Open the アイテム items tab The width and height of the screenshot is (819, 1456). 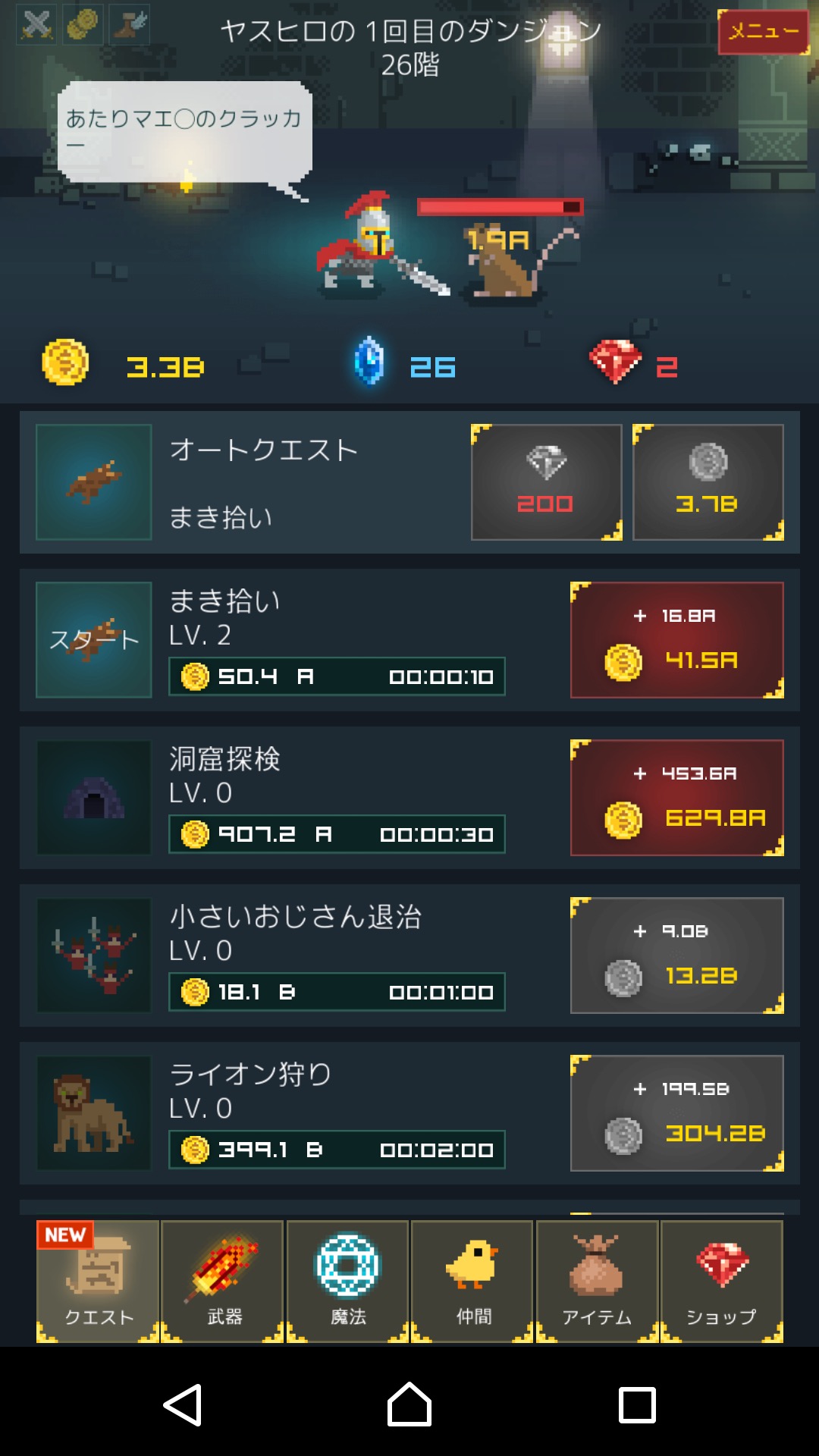[597, 1282]
